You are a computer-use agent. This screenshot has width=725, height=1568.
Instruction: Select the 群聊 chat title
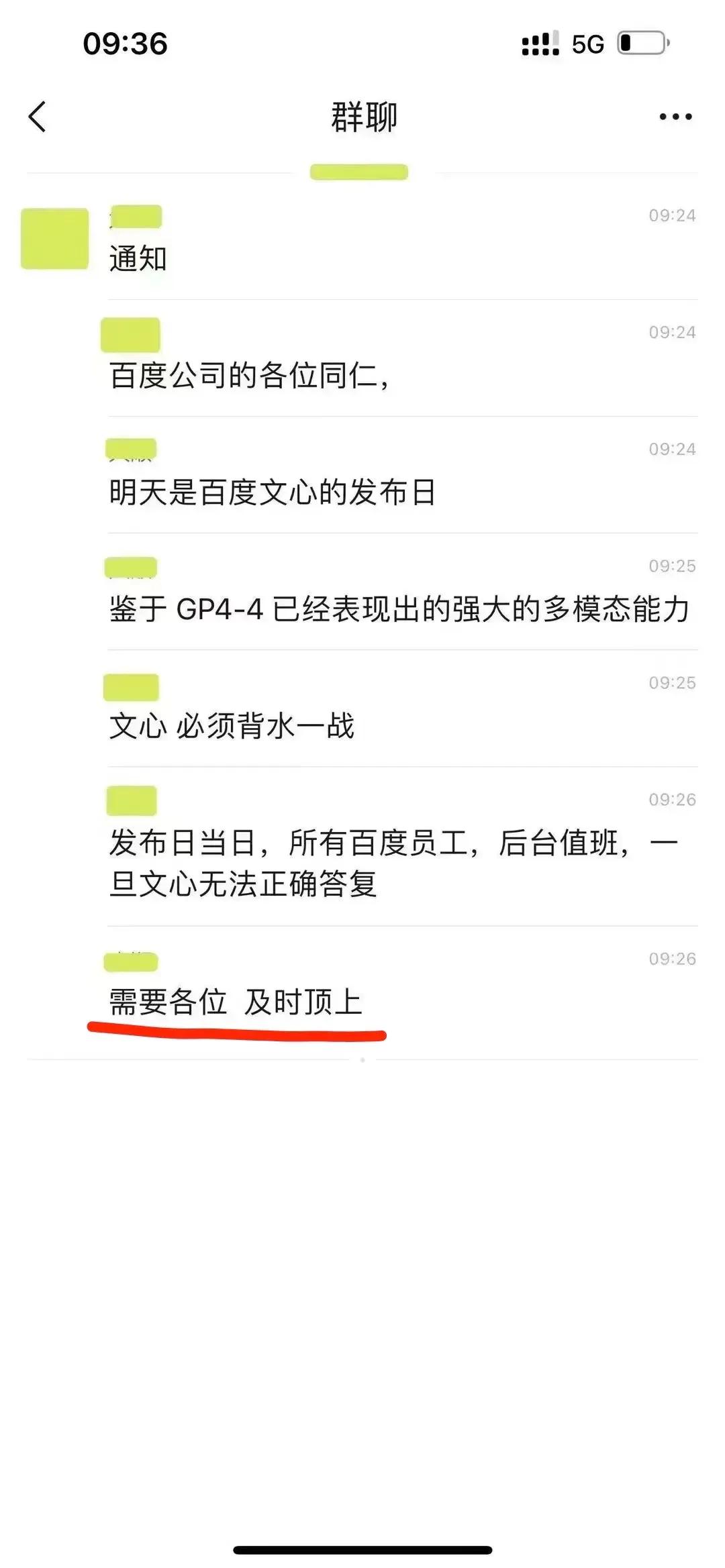362,115
